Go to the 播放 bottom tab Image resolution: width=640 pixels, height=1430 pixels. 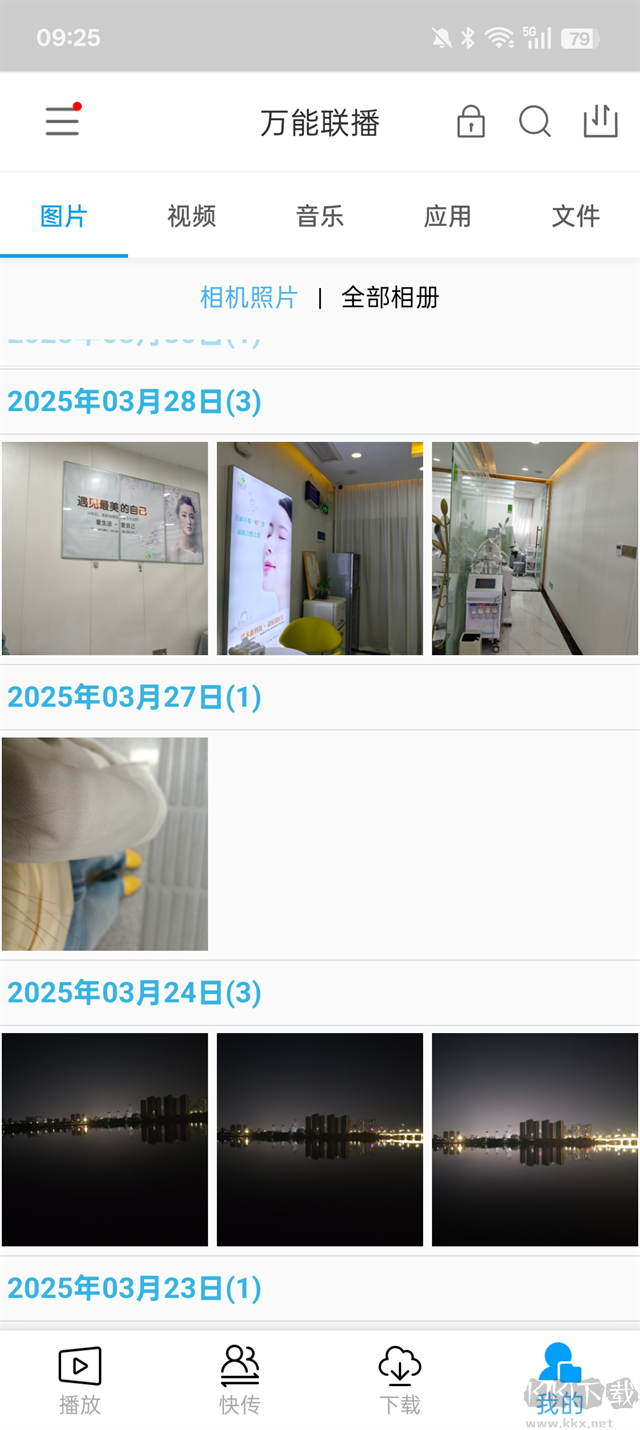[80, 1380]
